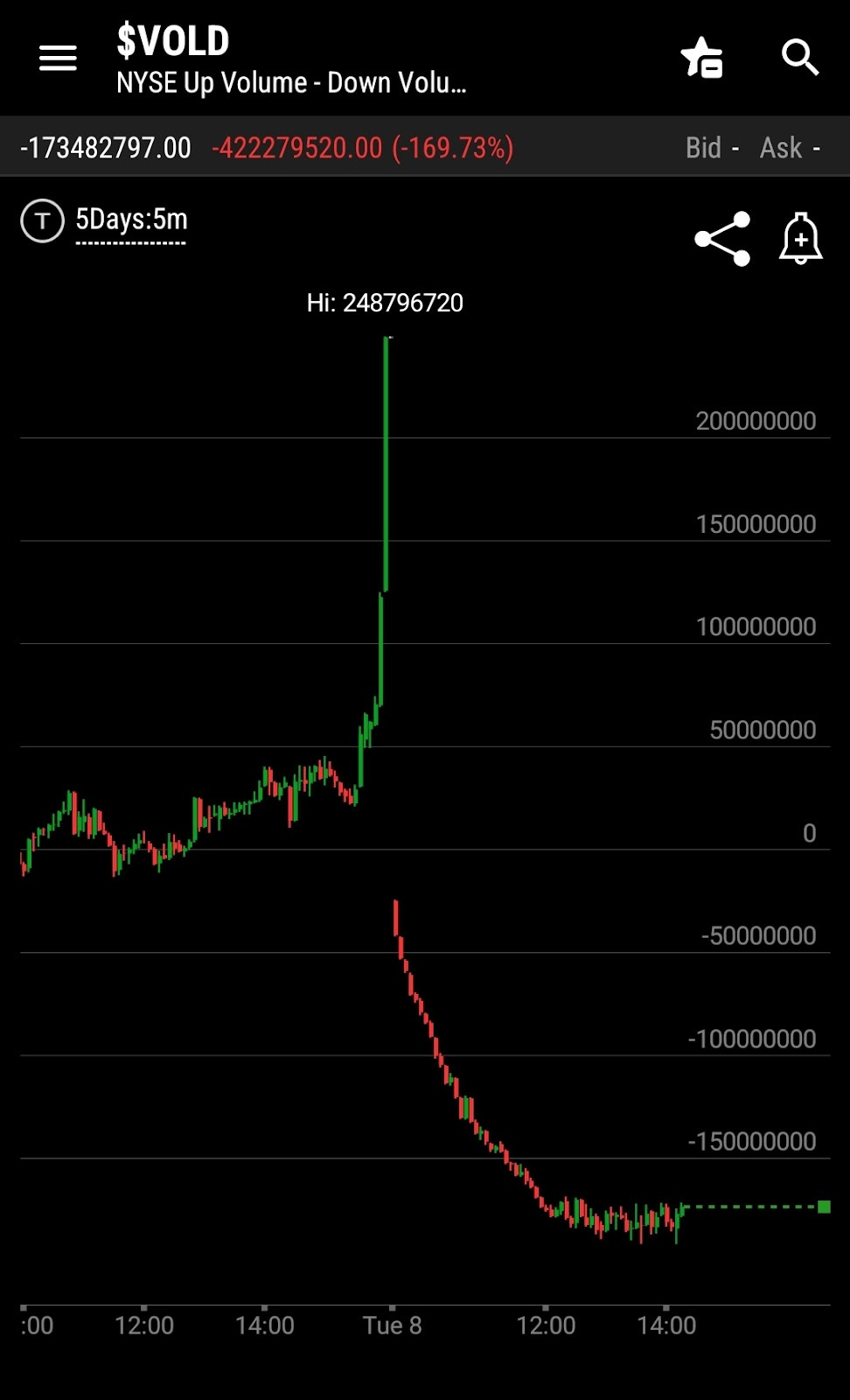
Task: Share this $VOLD chart
Action: [722, 238]
